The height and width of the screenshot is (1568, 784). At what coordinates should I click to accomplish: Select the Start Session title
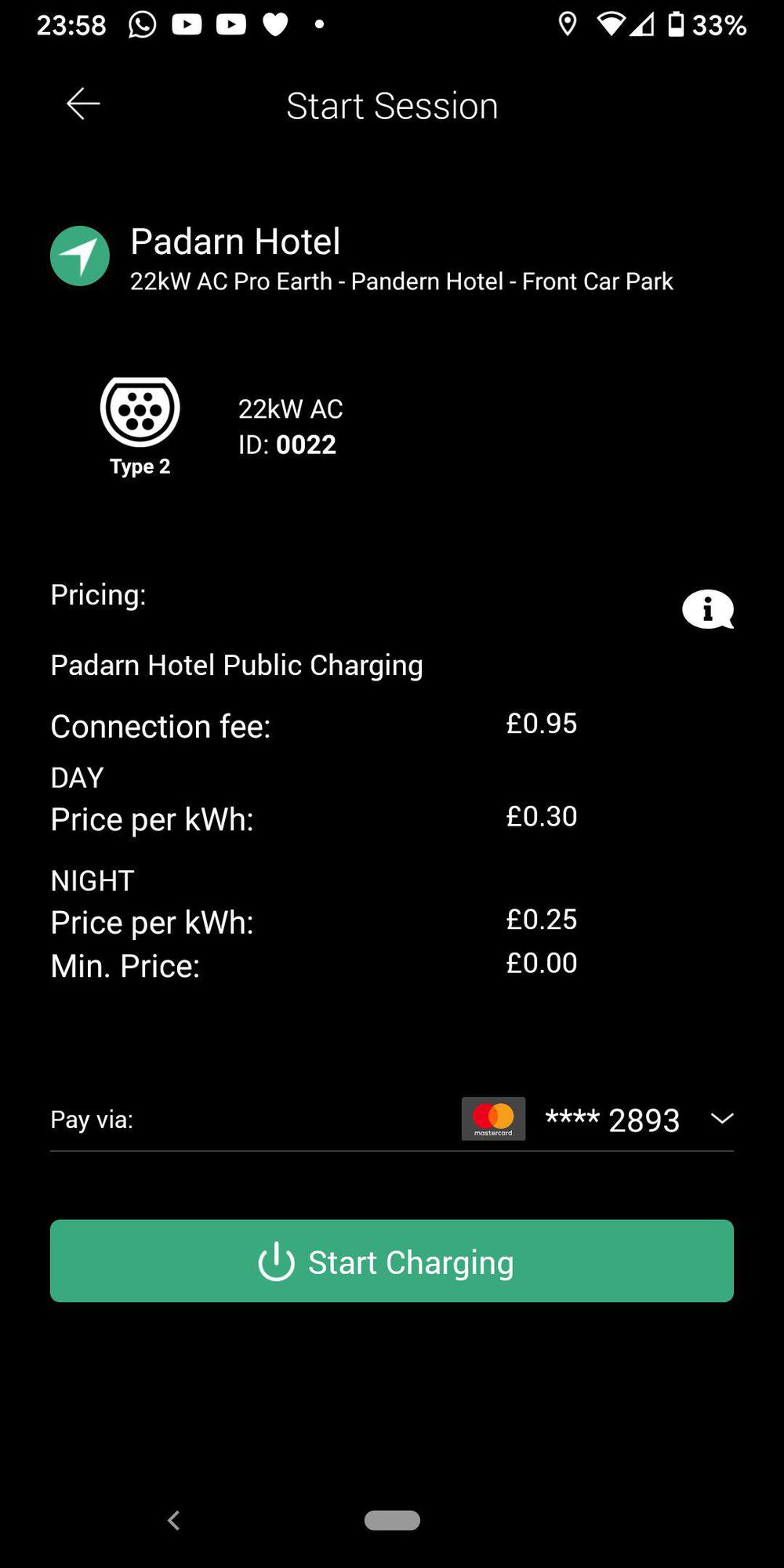(x=392, y=105)
